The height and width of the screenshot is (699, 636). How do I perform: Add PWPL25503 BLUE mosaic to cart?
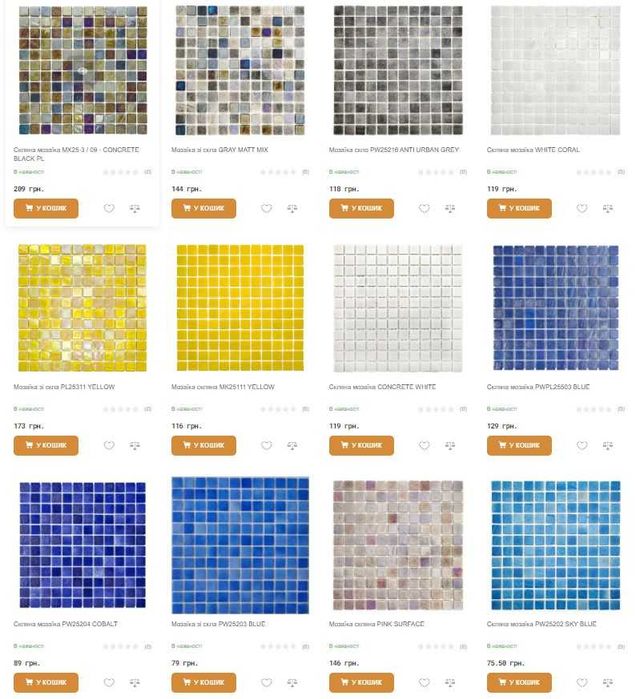click(x=519, y=445)
